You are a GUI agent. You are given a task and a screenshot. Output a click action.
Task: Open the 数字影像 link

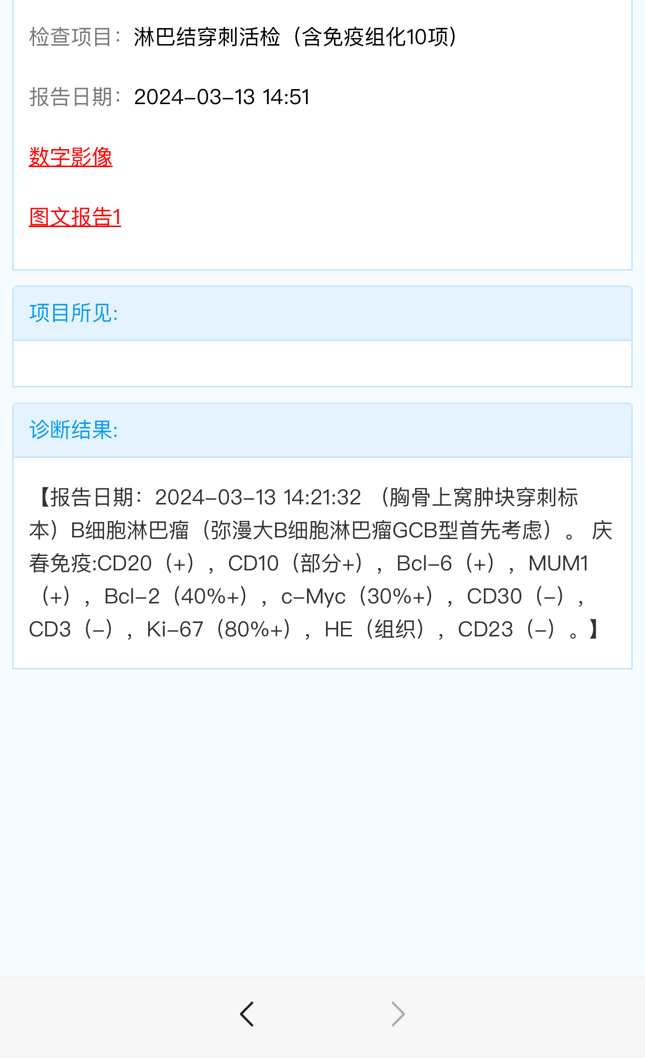71,157
